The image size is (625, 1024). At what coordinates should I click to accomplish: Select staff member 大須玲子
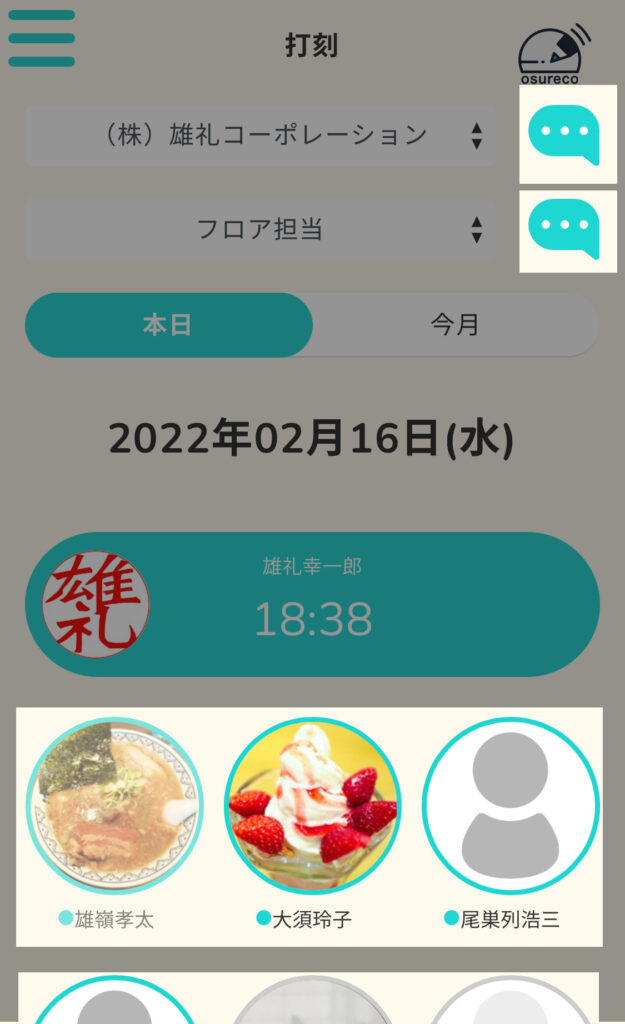click(x=312, y=806)
